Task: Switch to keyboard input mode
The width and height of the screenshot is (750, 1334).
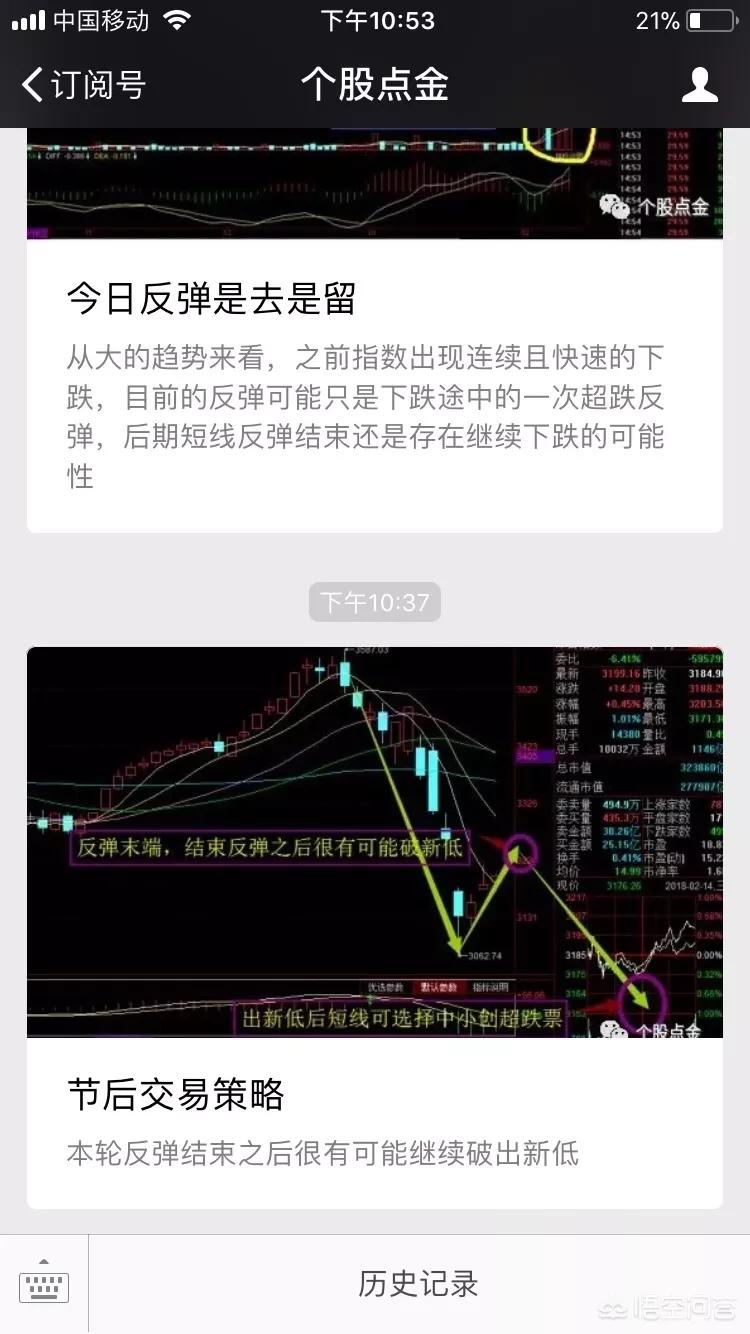Action: (x=43, y=1284)
